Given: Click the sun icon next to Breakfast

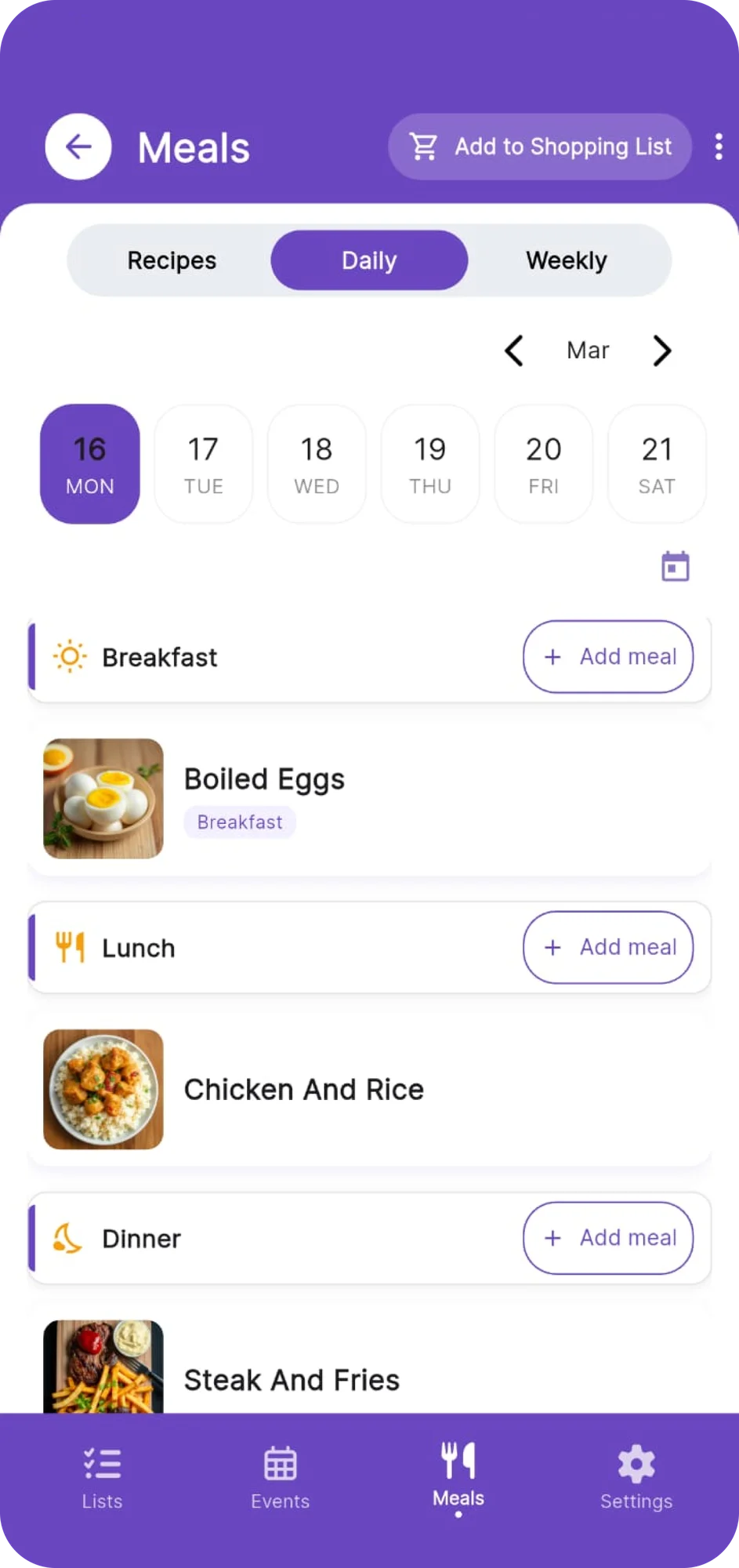Looking at the screenshot, I should point(70,656).
